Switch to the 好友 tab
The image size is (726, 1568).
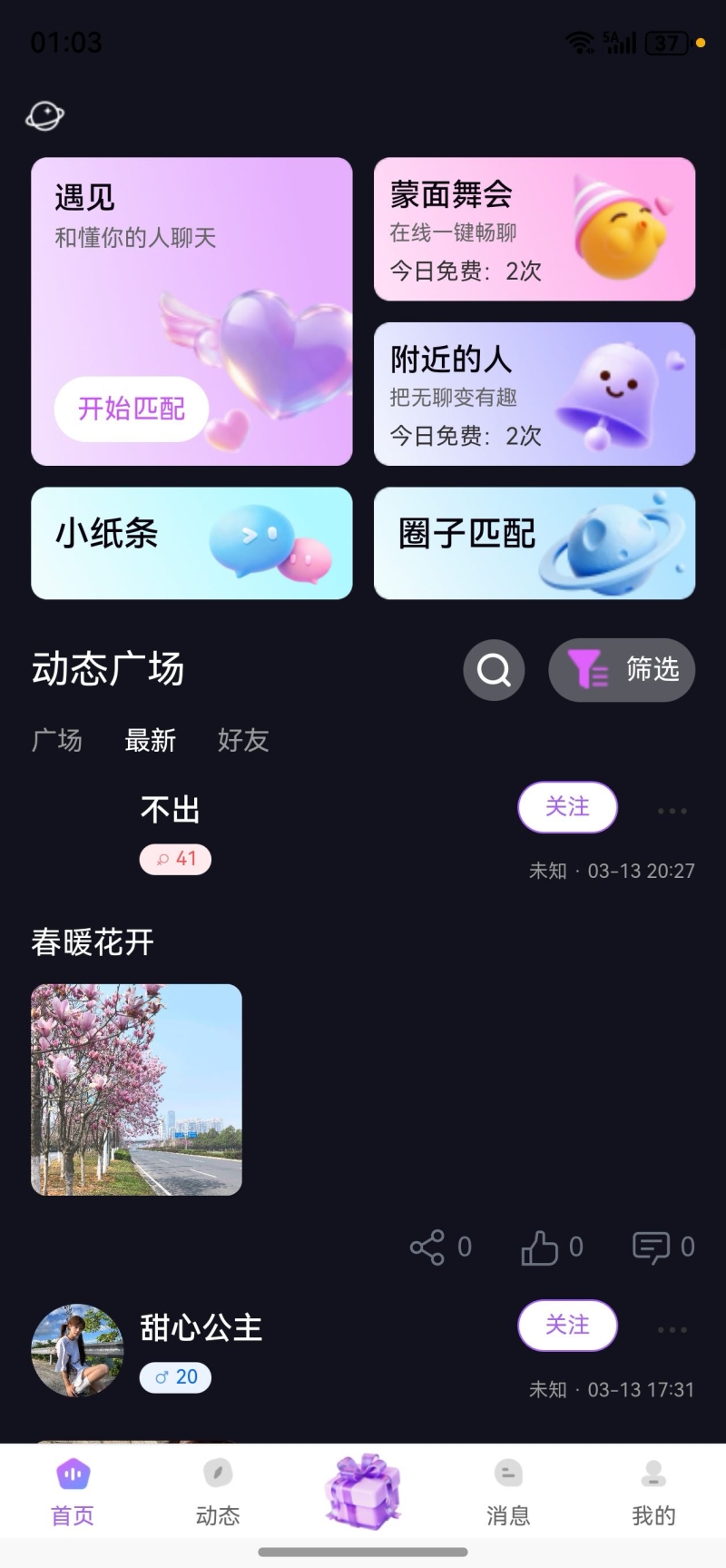tap(243, 740)
